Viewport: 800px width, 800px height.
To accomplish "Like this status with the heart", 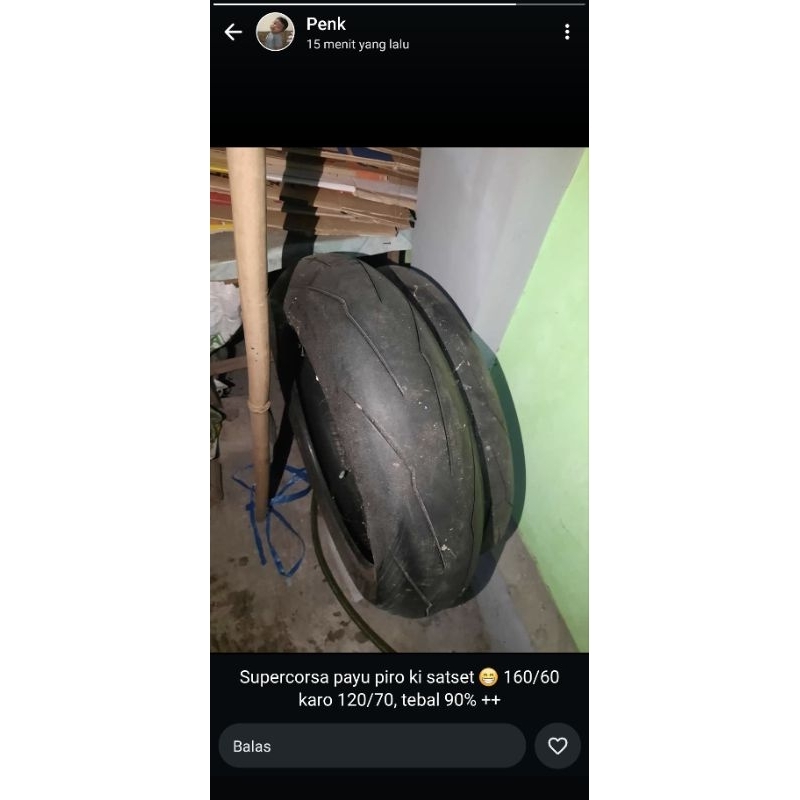I will tap(558, 746).
